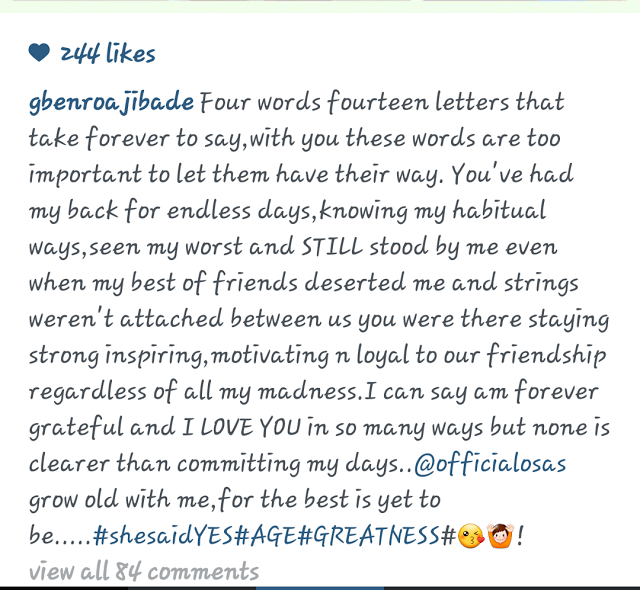640x590 pixels.
Task: View all 84 comments
Action: (x=143, y=571)
